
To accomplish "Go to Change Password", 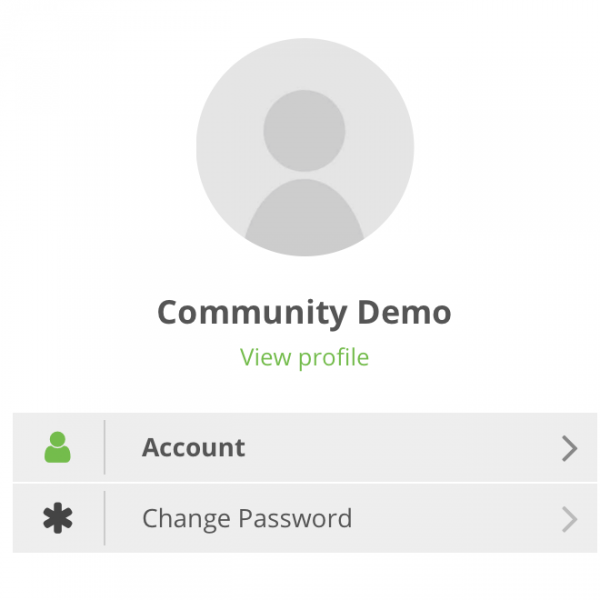I will (304, 518).
